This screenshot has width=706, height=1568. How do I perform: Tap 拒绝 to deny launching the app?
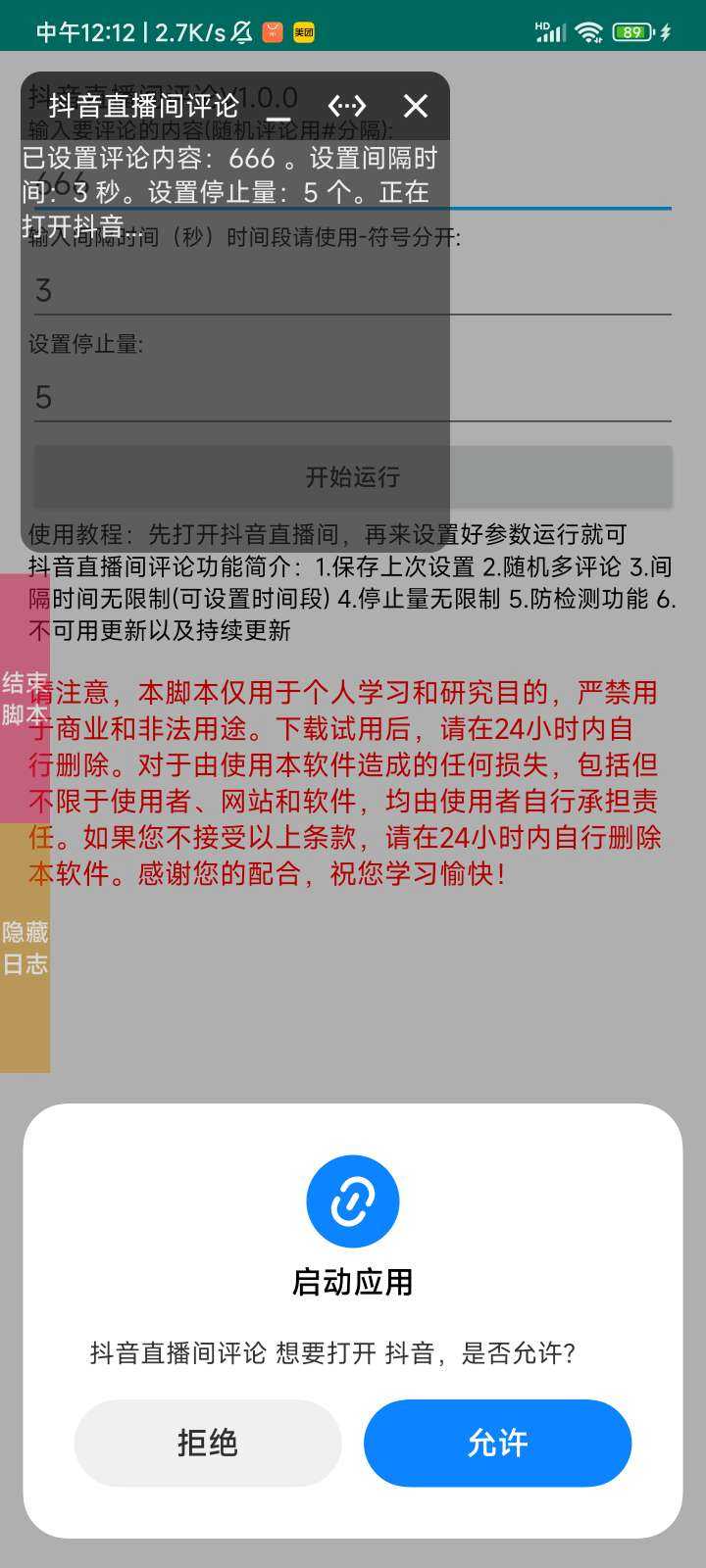[x=208, y=1443]
